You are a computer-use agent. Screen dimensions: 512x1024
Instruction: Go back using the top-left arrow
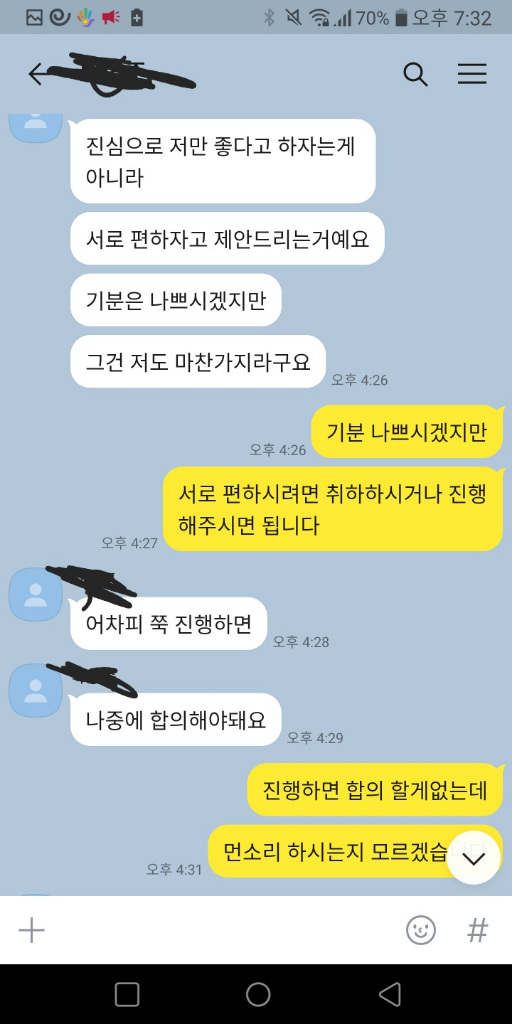pos(38,74)
